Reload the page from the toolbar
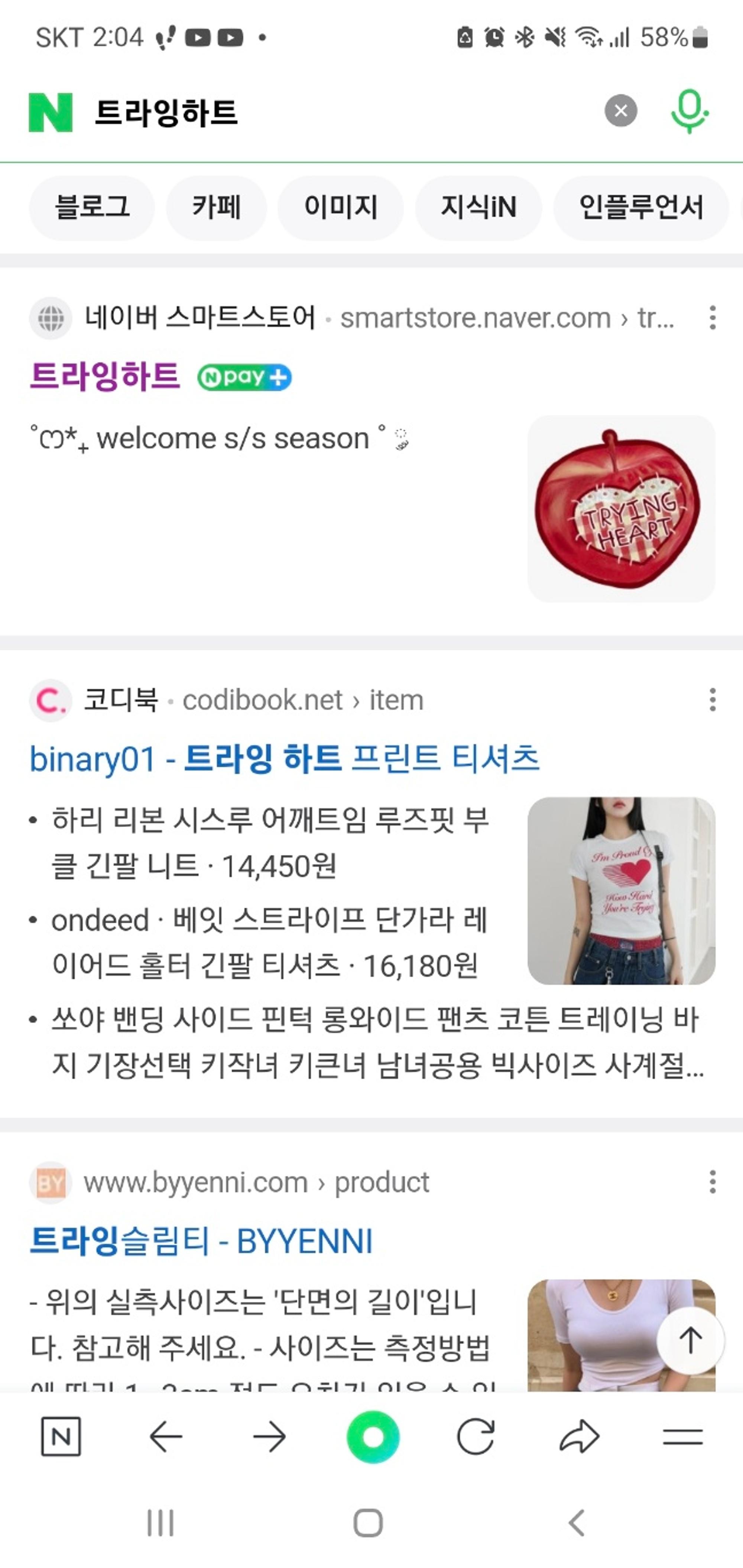 pyautogui.click(x=476, y=1437)
